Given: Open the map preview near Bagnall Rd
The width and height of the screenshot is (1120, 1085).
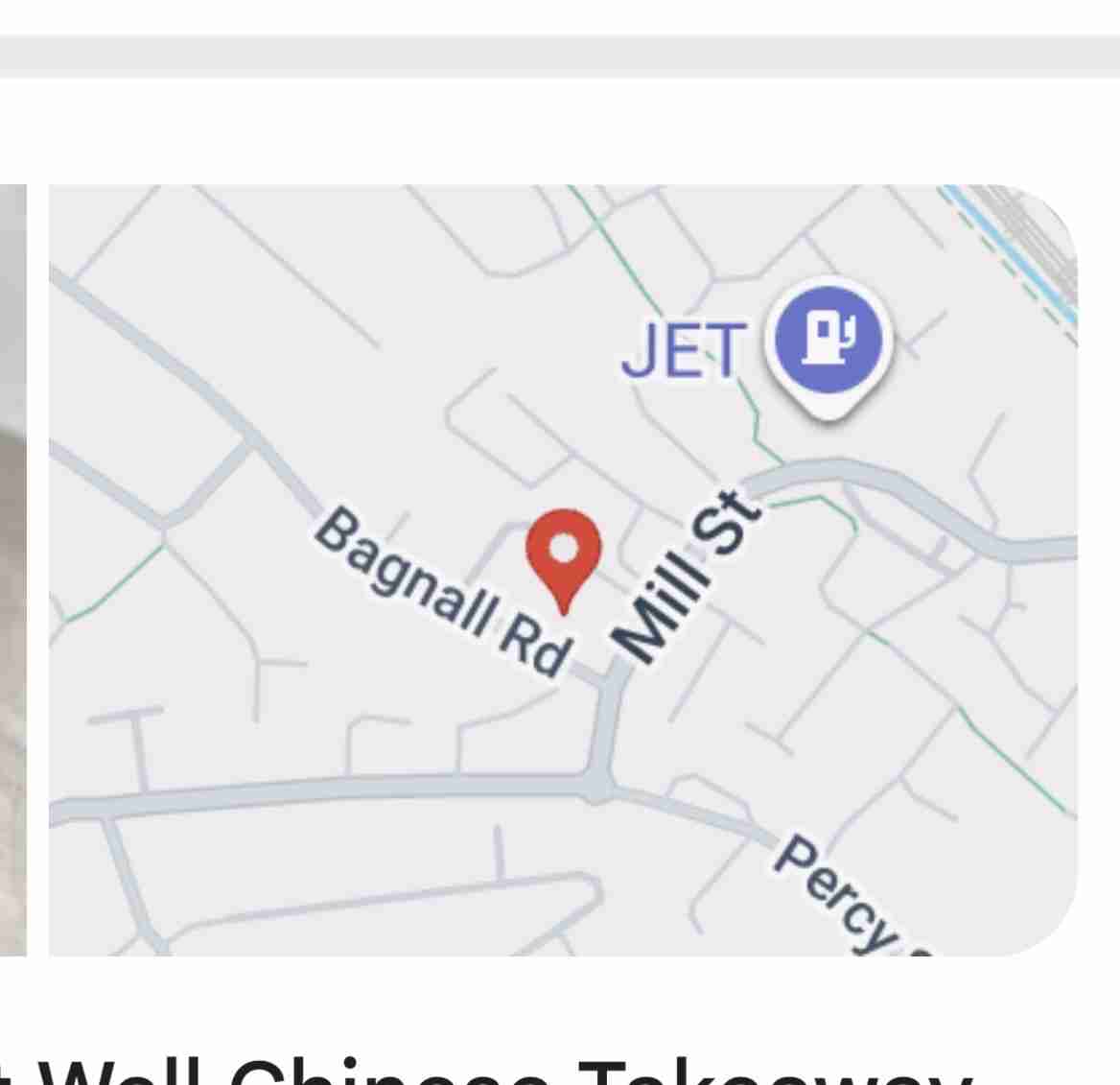Looking at the screenshot, I should pyautogui.click(x=563, y=570).
